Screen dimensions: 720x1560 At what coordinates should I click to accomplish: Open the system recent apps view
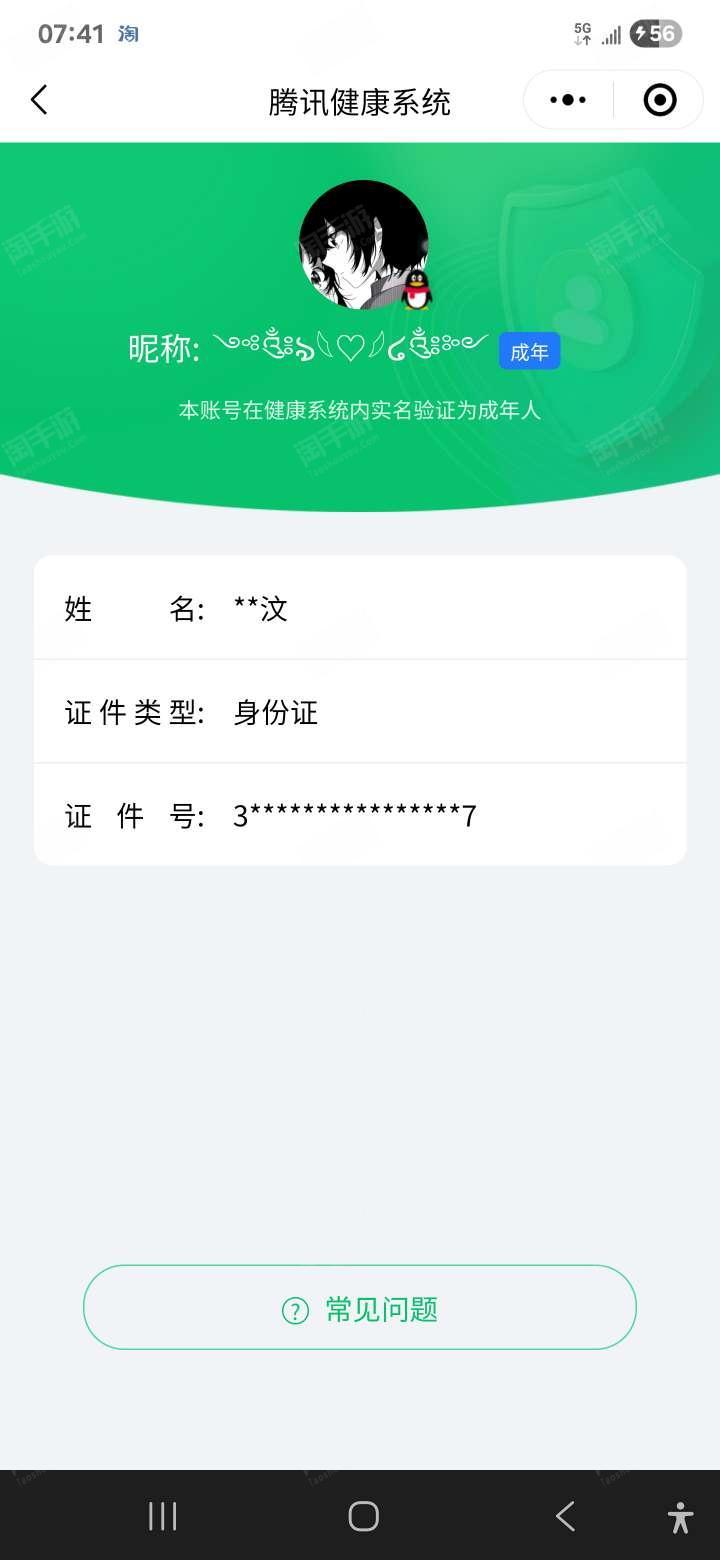pos(163,1516)
